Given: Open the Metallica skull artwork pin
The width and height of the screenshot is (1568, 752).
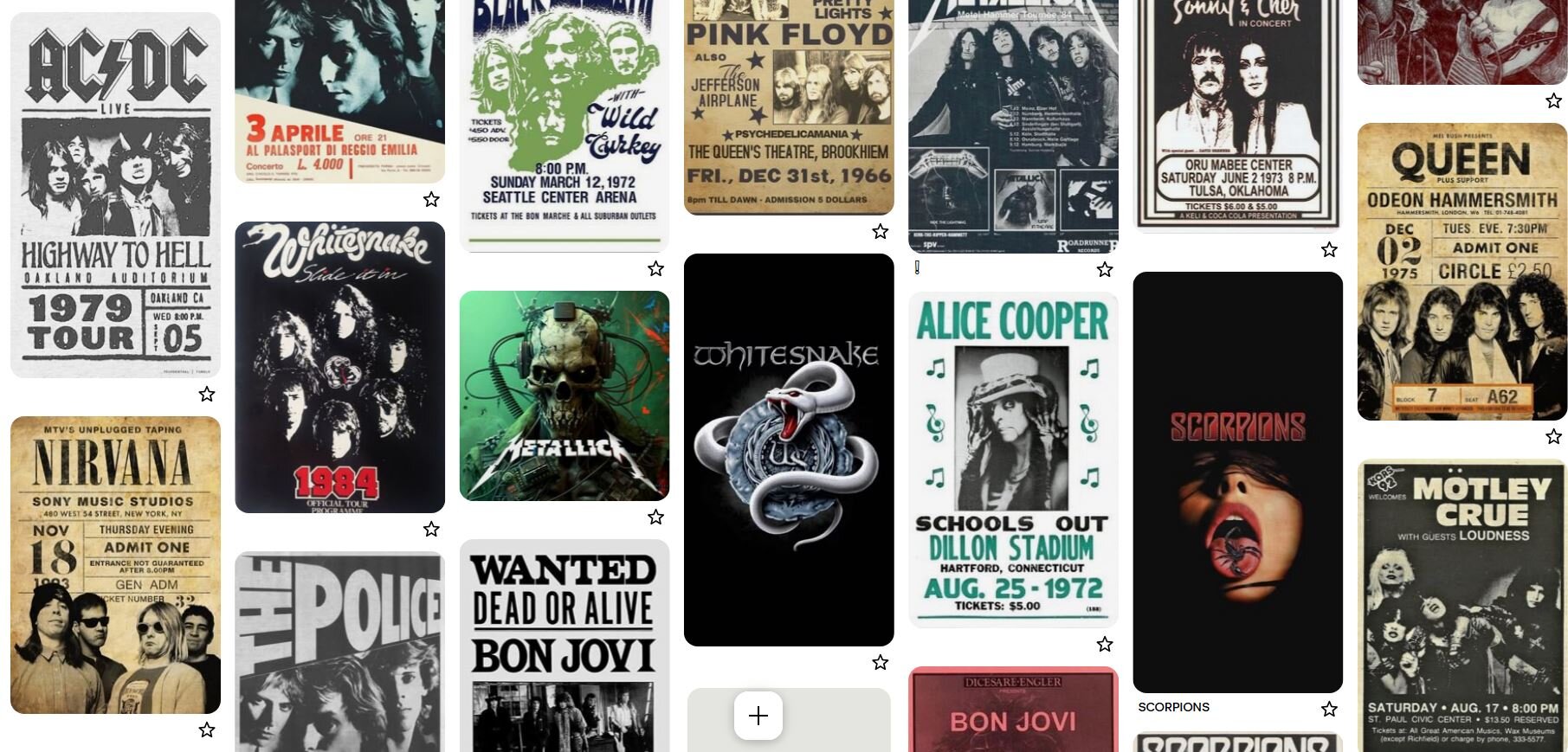Looking at the screenshot, I should pos(564,395).
